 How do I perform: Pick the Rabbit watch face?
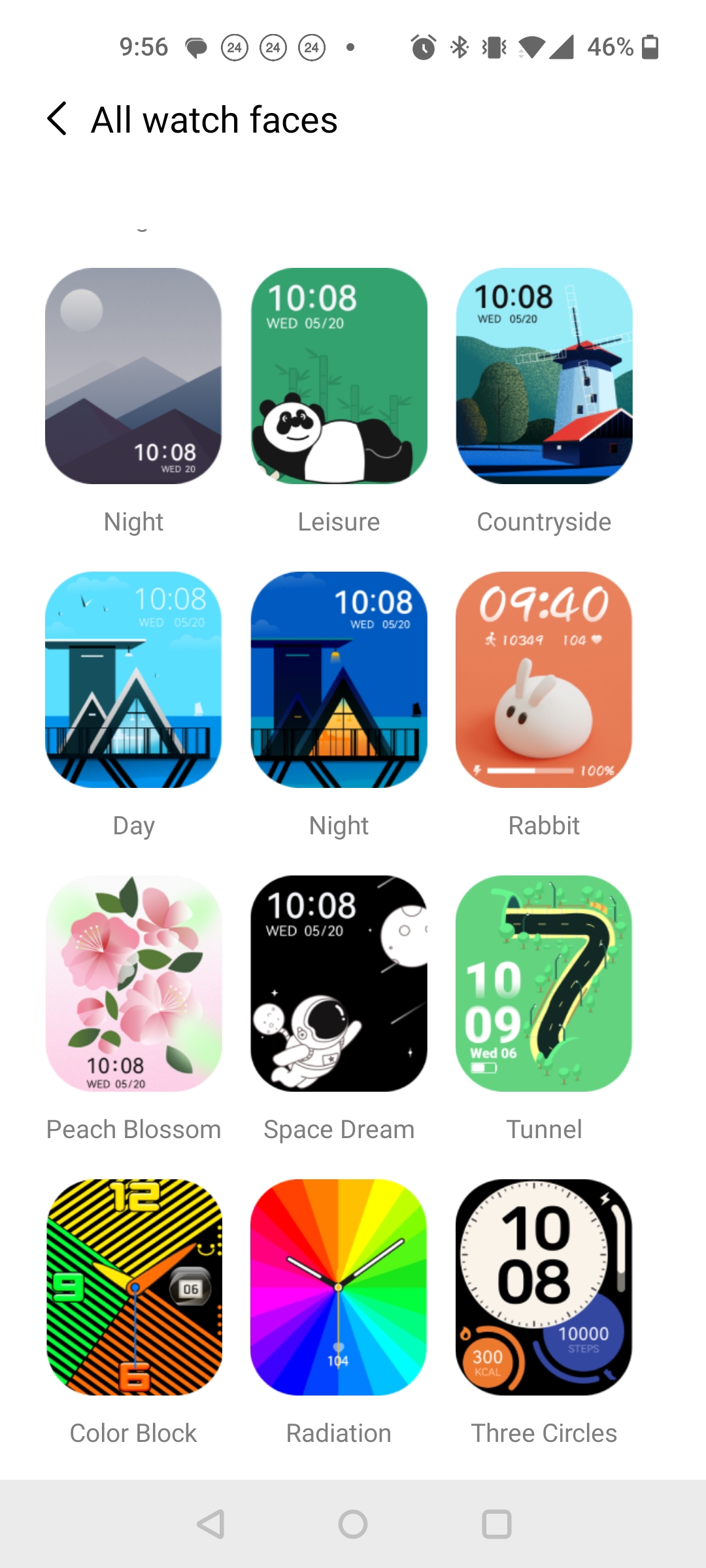pos(544,679)
